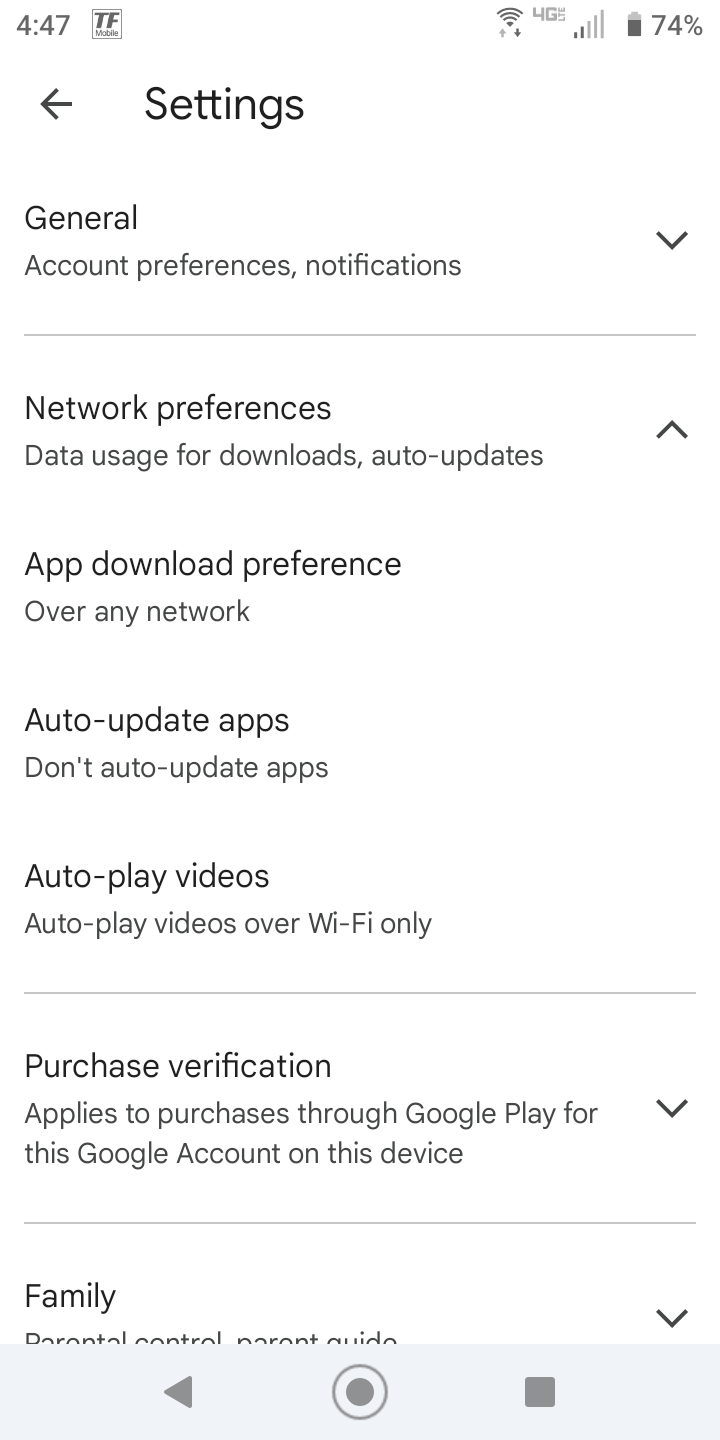Image resolution: width=720 pixels, height=1440 pixels.
Task: Open App download preference
Action: (x=360, y=586)
